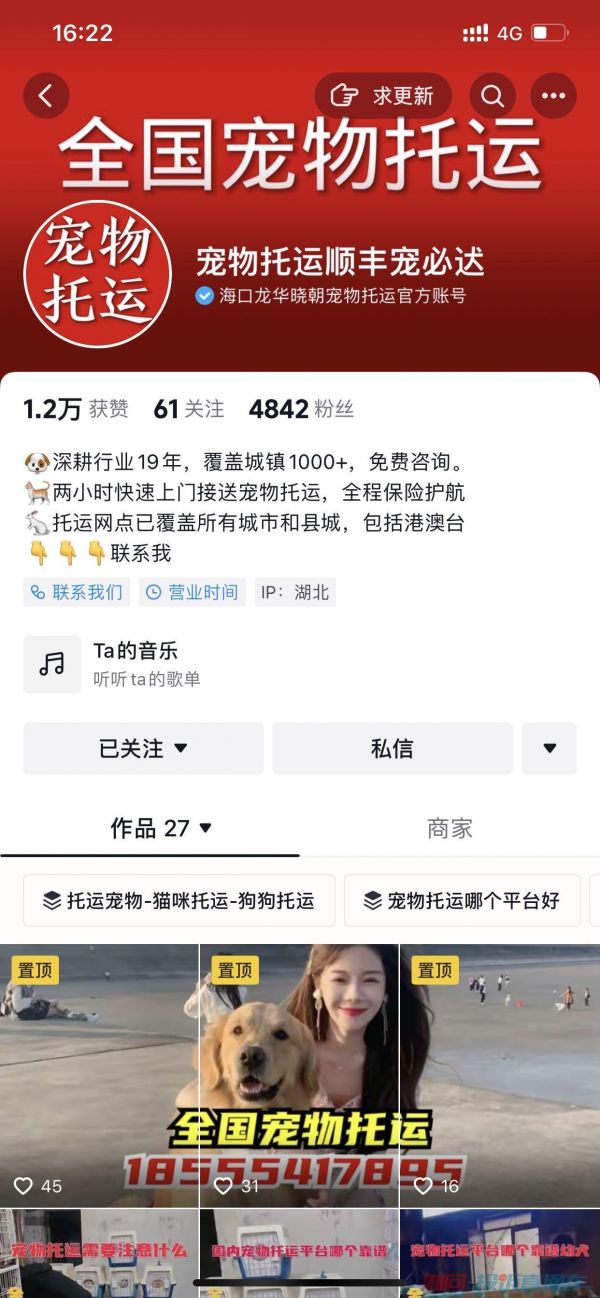Image resolution: width=600 pixels, height=1298 pixels.
Task: Open the 营业时间 business hours chip
Action: (192, 592)
